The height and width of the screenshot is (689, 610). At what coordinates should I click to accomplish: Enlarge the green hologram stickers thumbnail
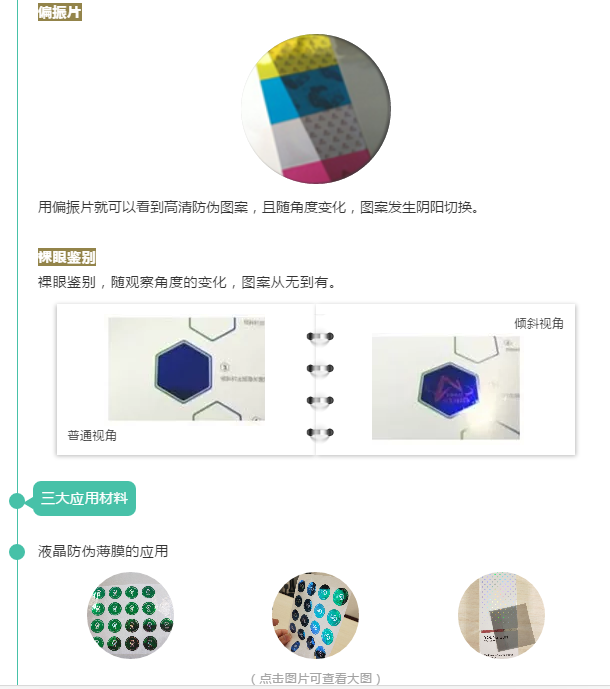[130, 615]
